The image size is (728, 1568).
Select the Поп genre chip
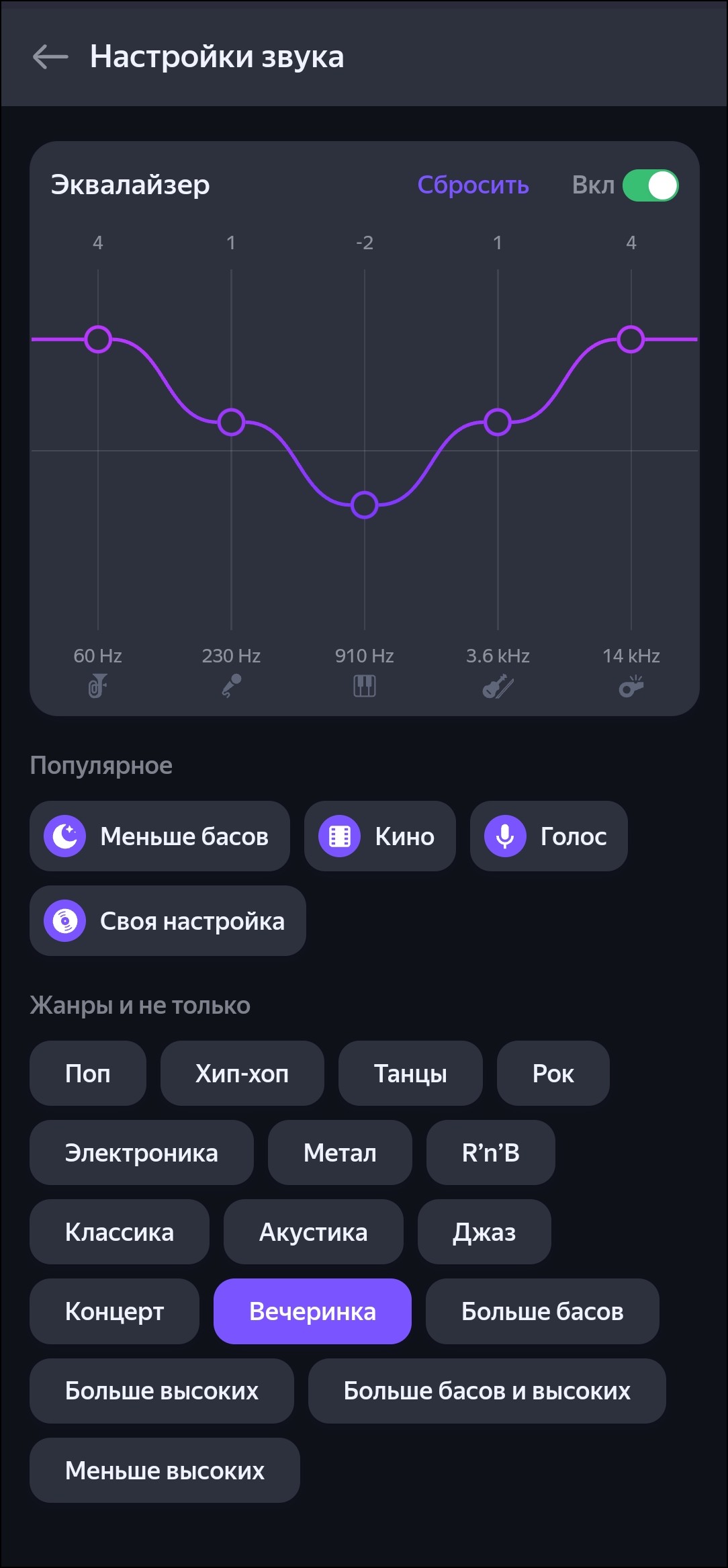coord(87,1074)
